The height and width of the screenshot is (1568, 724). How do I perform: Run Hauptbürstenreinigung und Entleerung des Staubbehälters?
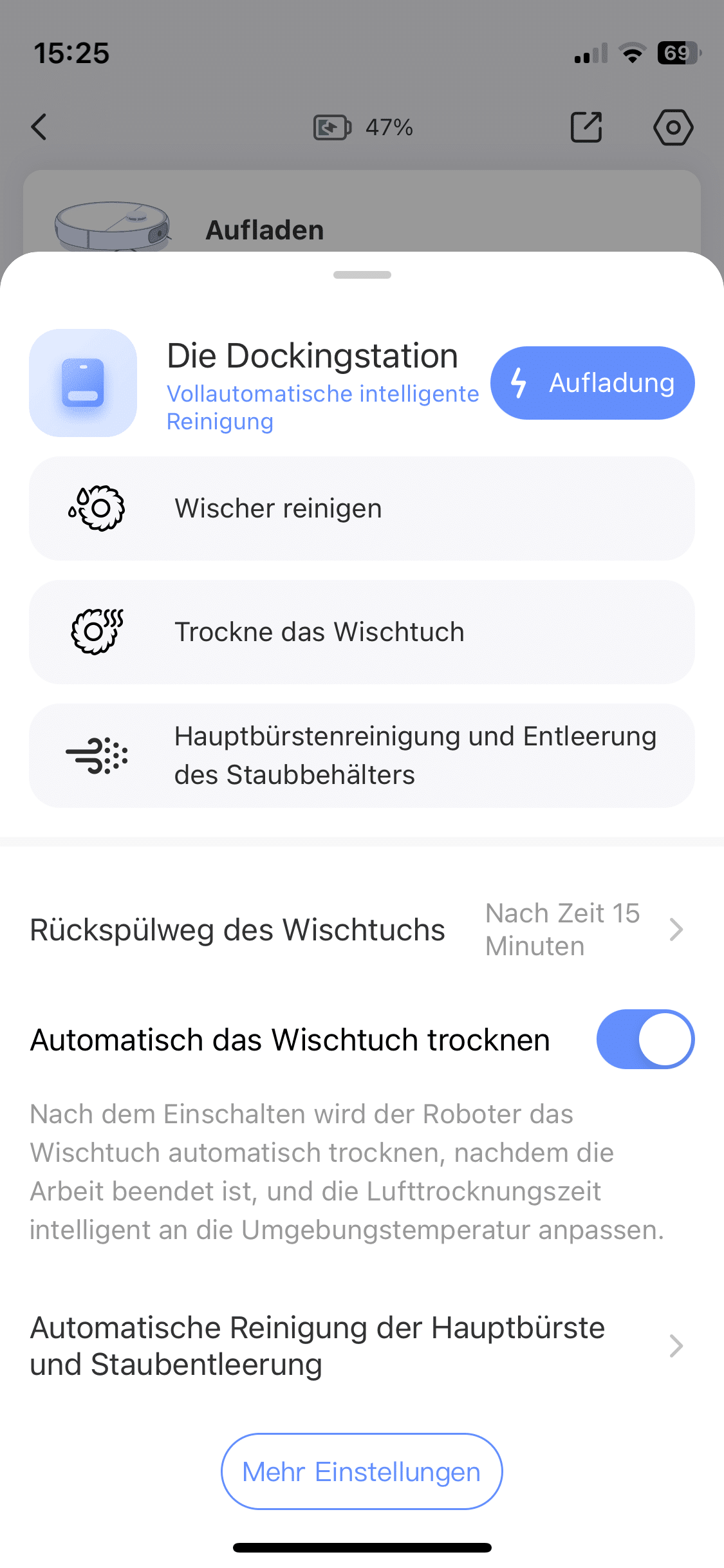point(362,756)
